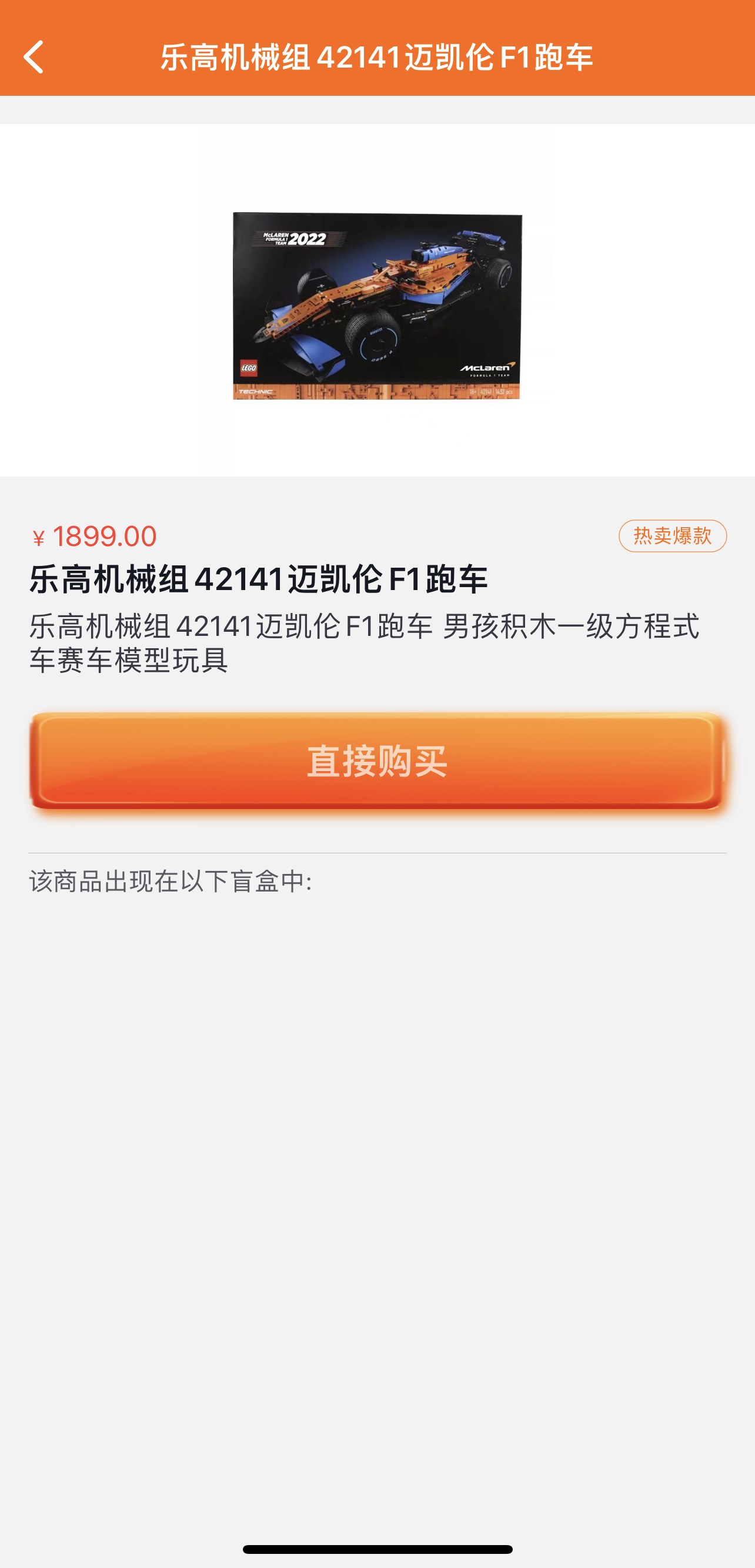Tap the 直接购买 buy button
This screenshot has height=1568, width=755.
tap(377, 761)
